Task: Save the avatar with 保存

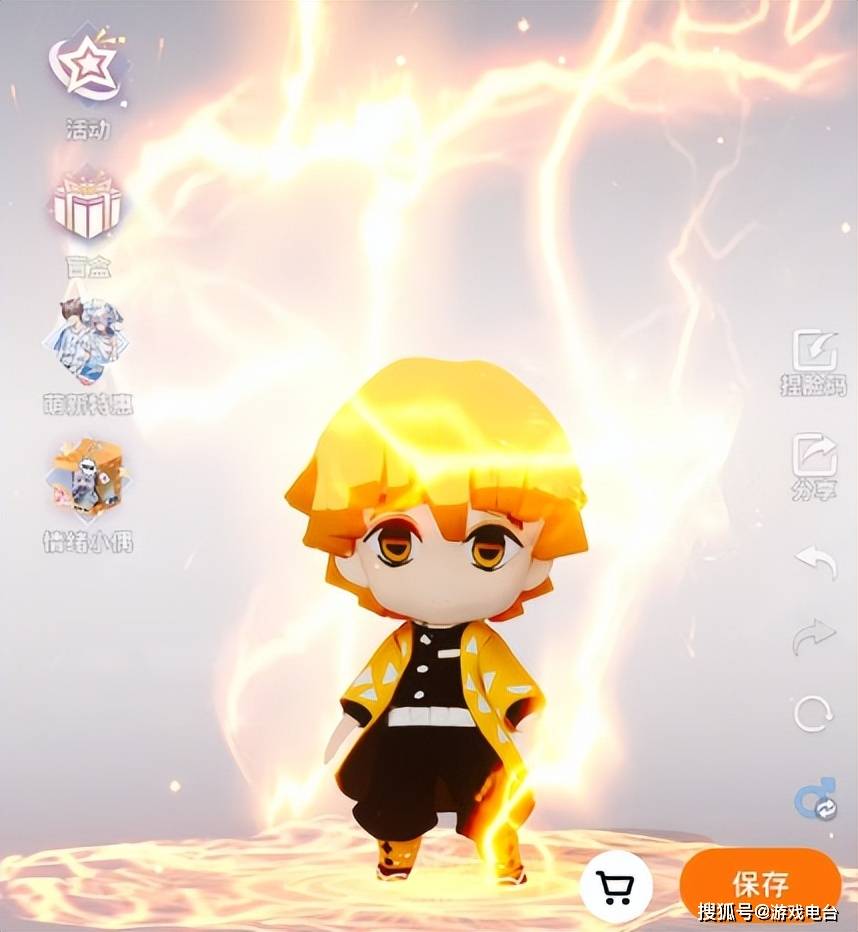Action: (761, 884)
